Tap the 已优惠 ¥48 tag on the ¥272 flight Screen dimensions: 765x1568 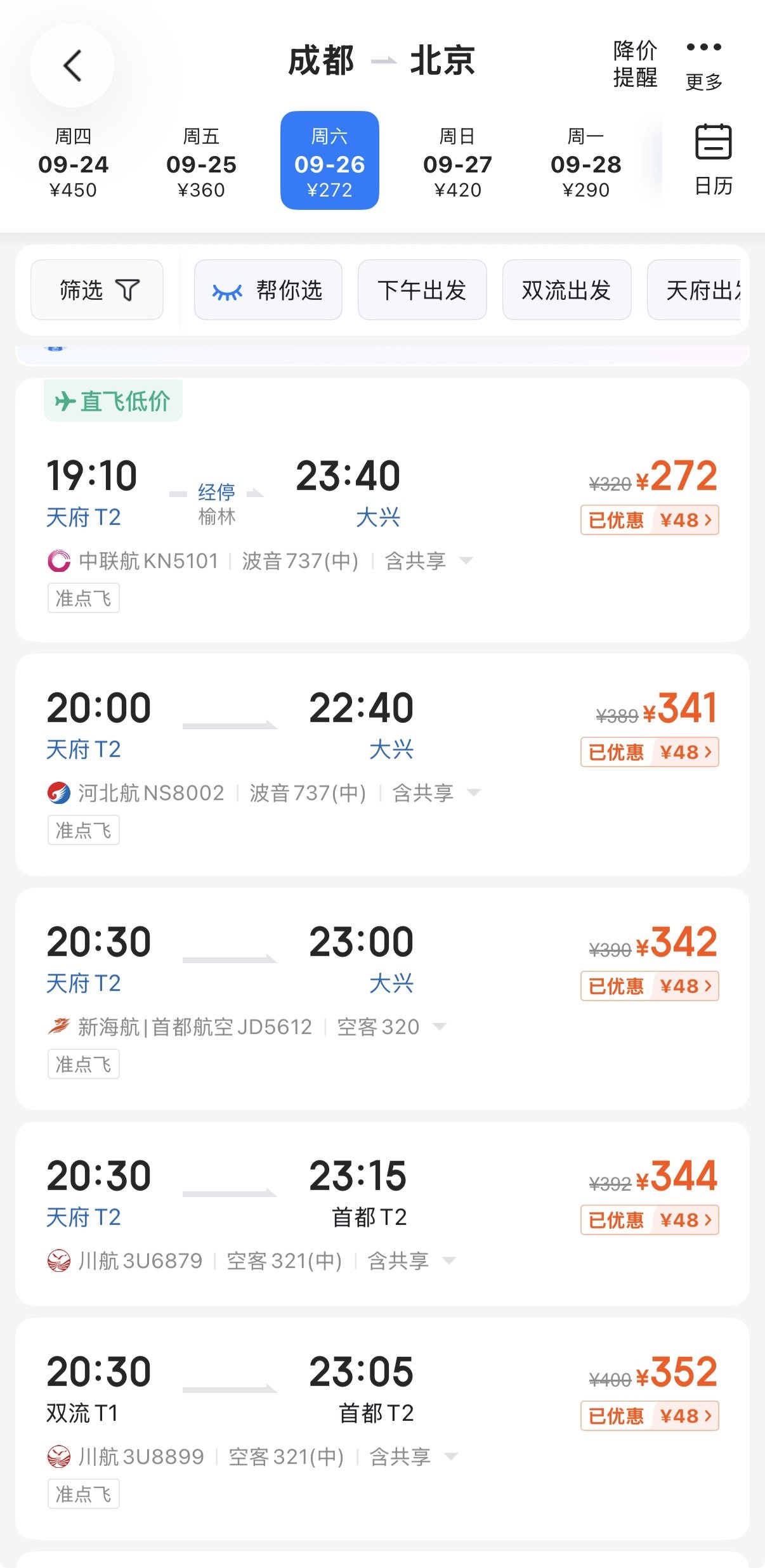click(650, 520)
